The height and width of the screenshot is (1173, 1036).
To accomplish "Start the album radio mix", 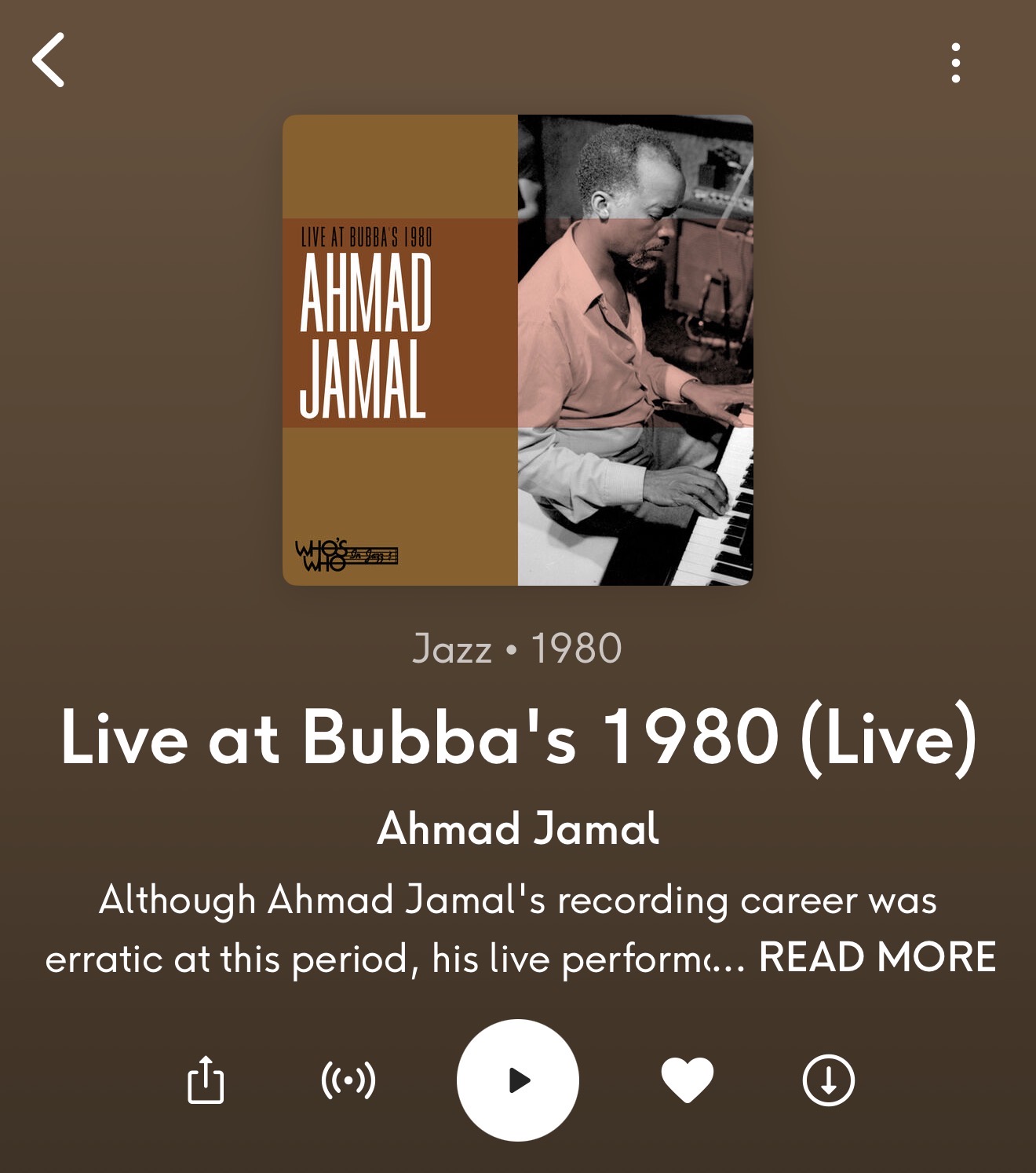I will pos(348,1080).
